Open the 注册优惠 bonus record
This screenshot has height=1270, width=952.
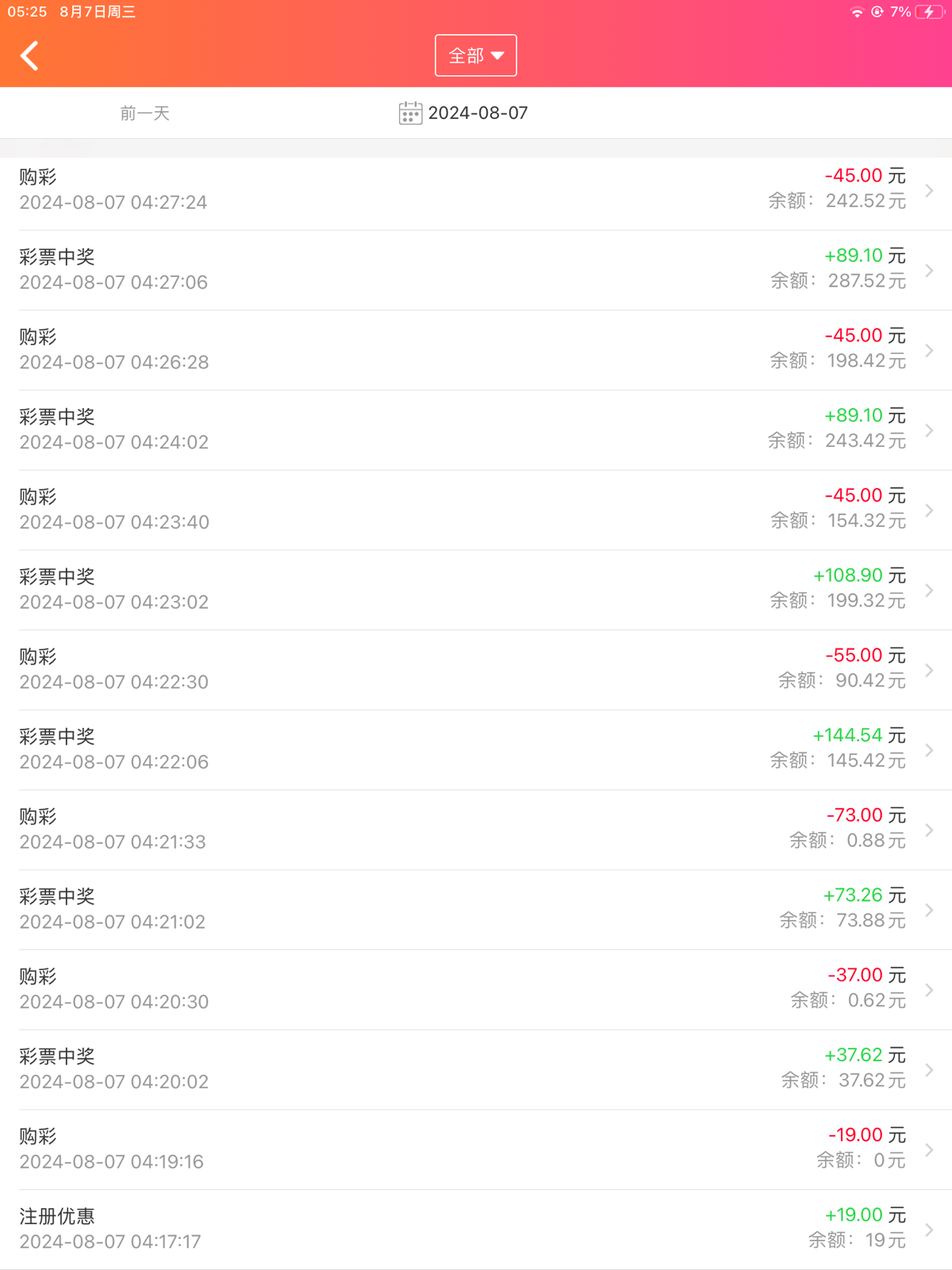click(x=476, y=1229)
